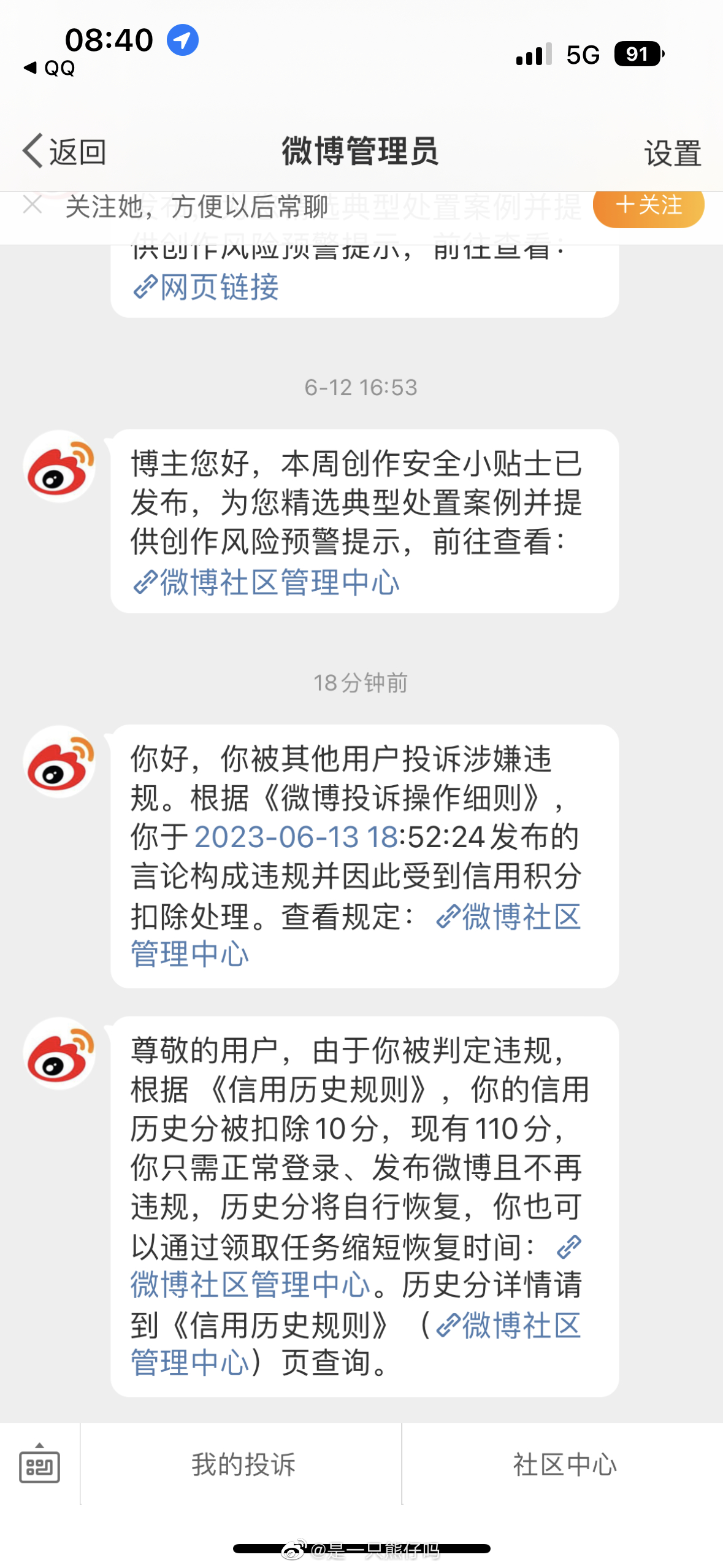Open 社区中心 menu
This screenshot has width=723, height=1568.
pos(564,1465)
